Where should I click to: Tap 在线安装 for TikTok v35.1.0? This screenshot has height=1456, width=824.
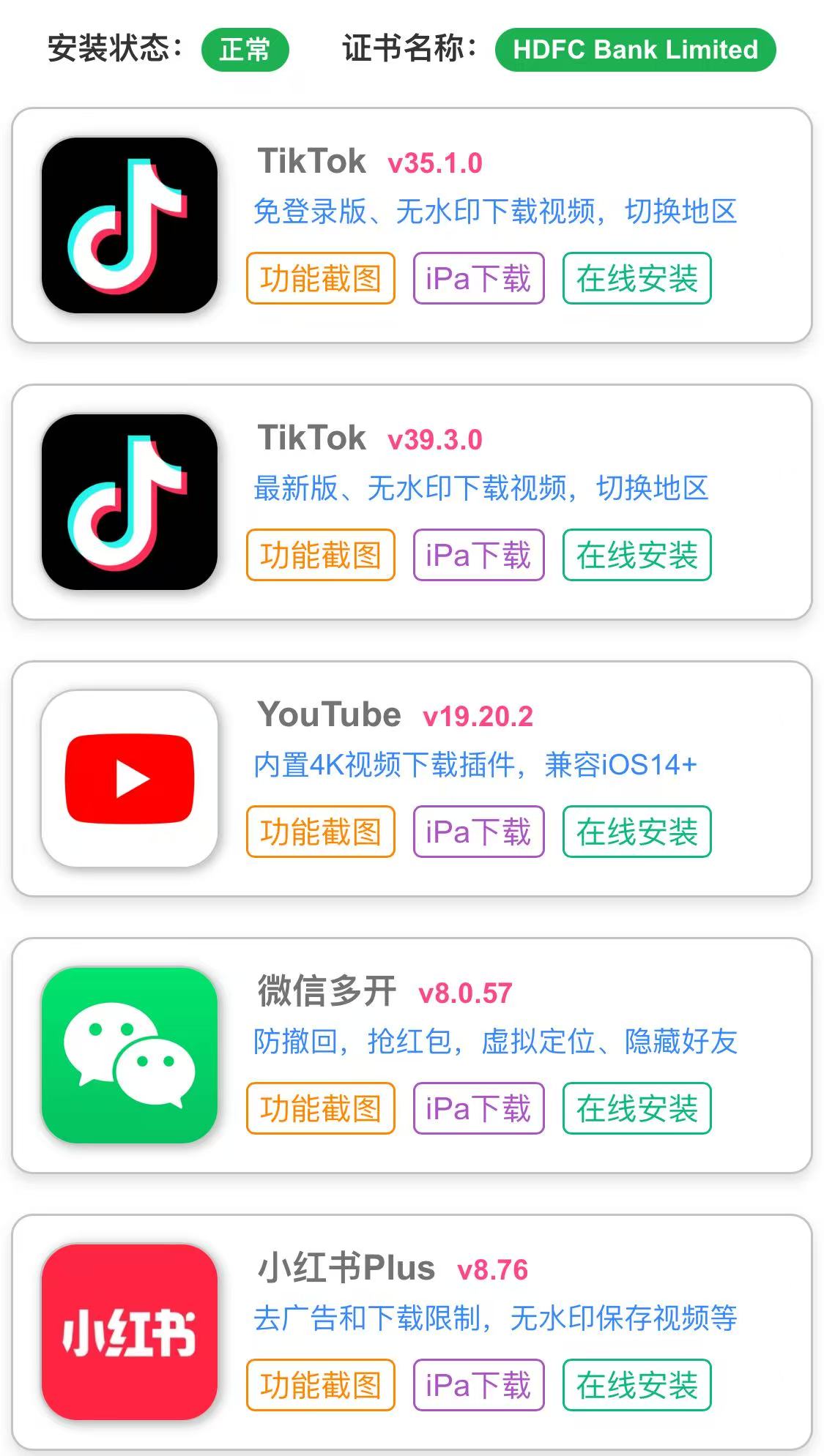tap(637, 278)
